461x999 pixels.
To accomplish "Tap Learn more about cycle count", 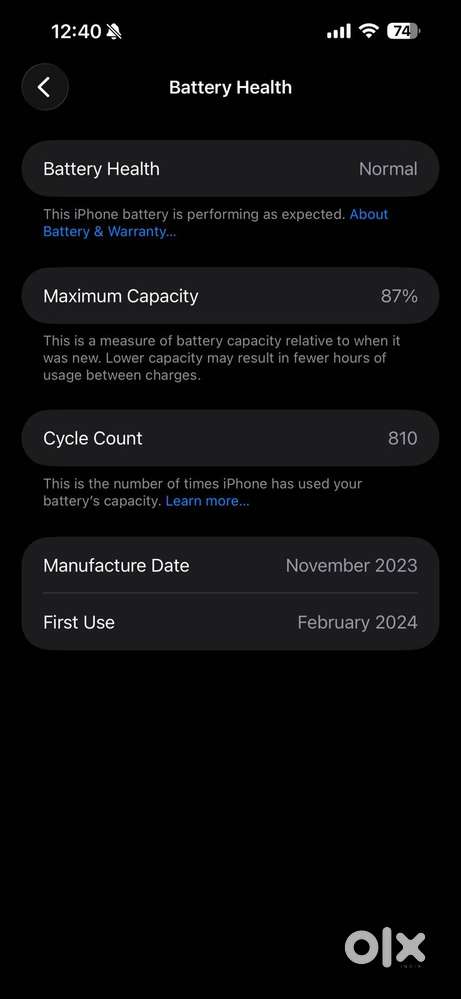I will 207,501.
